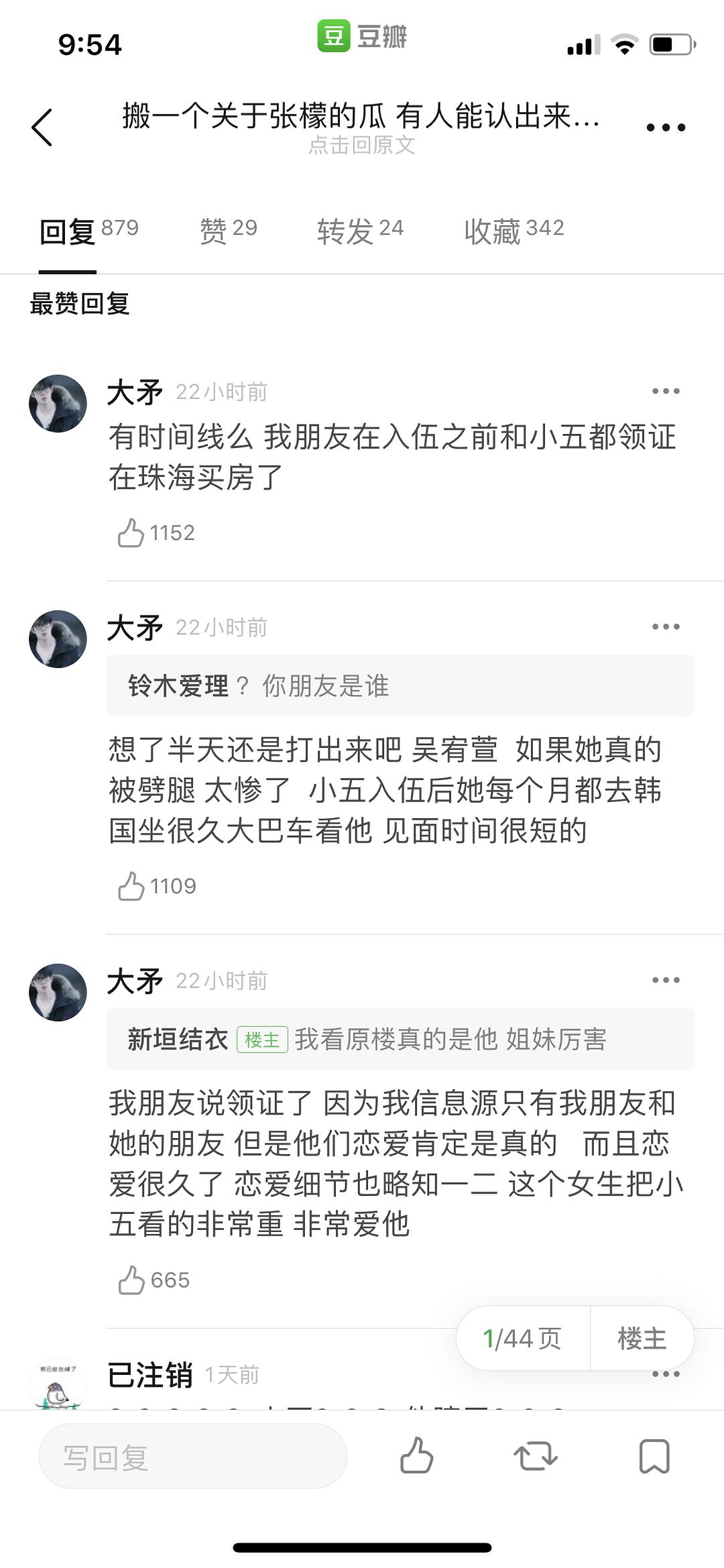724x1568 pixels.
Task: Open the top-right more options menu
Action: click(x=664, y=127)
